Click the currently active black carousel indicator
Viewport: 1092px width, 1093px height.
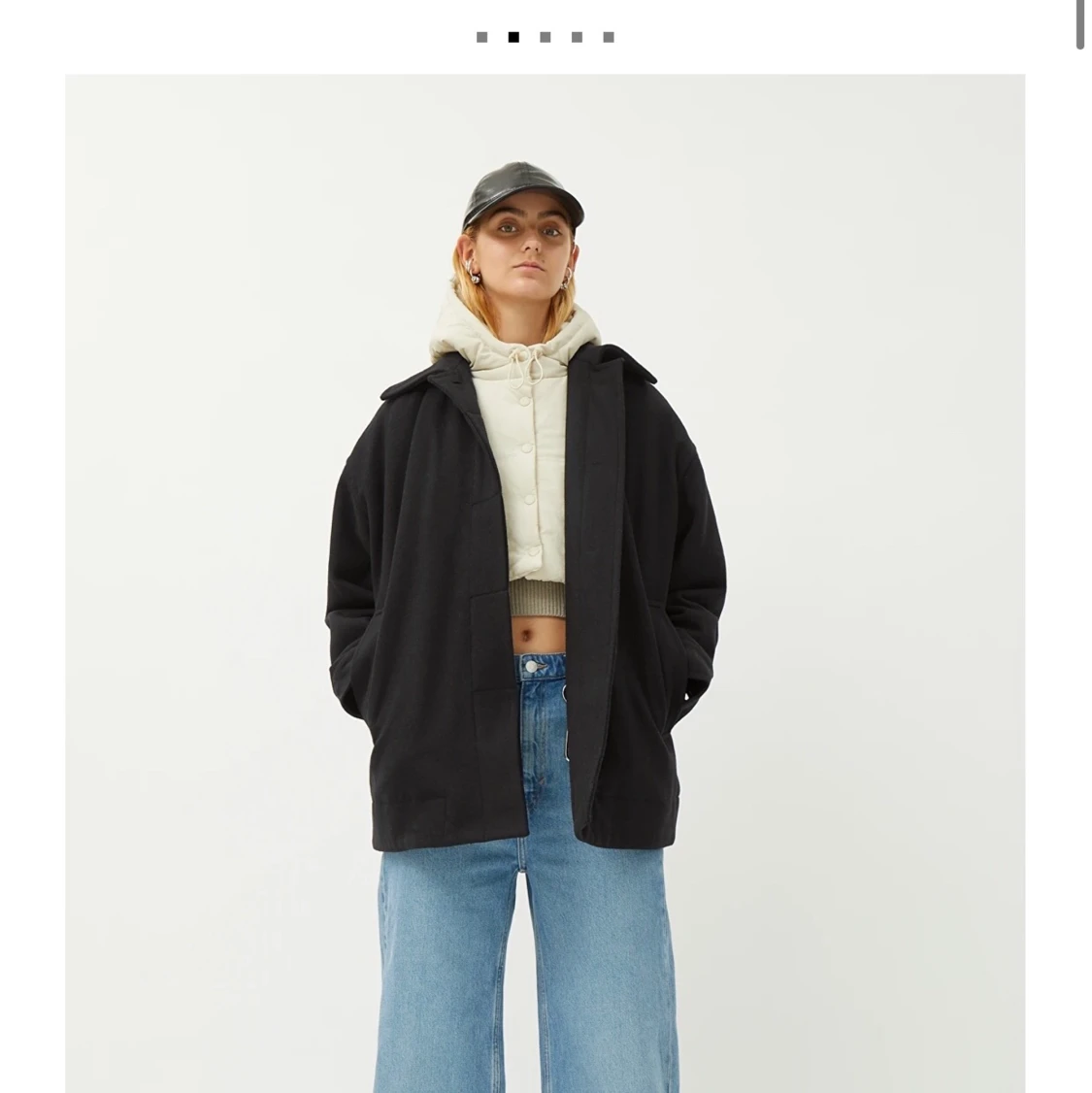point(513,36)
